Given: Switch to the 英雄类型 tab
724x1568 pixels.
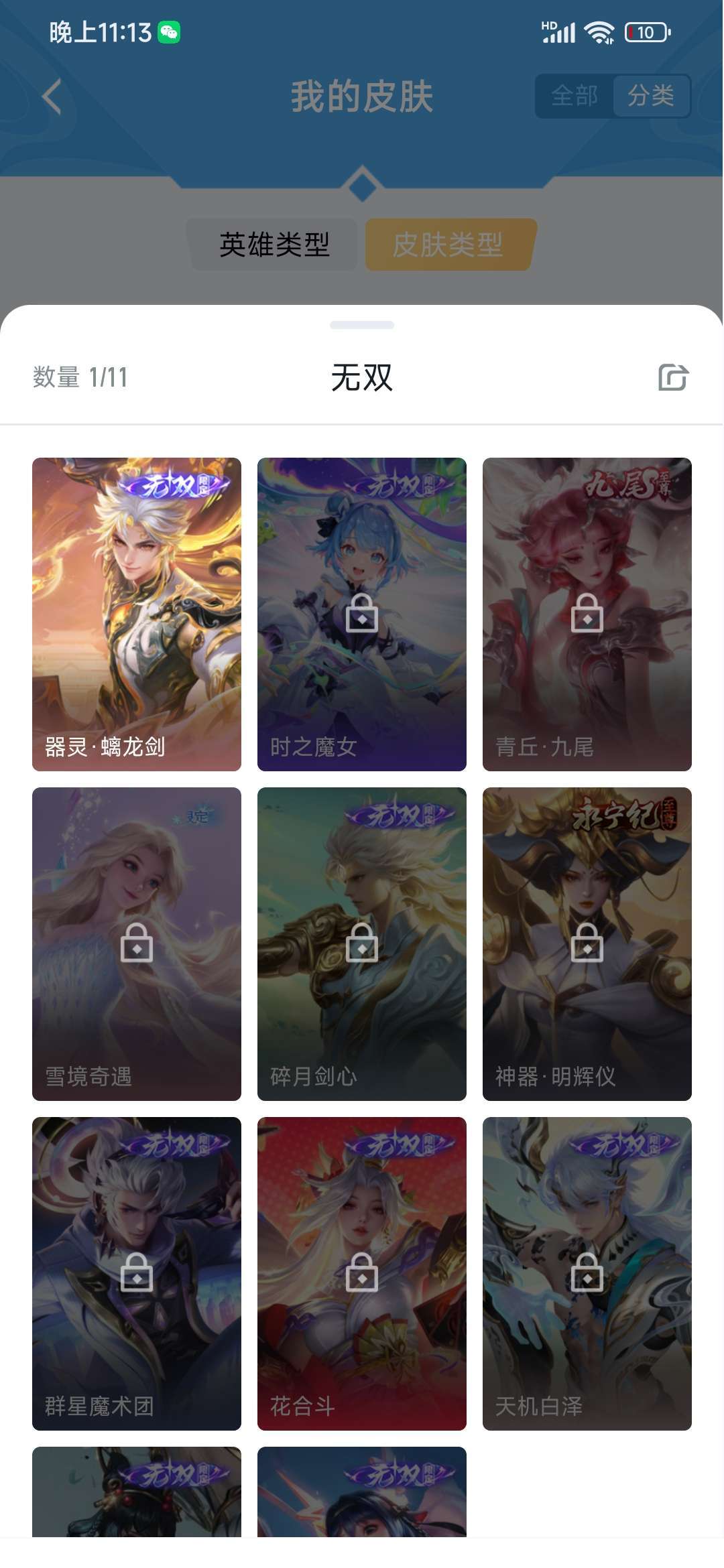Looking at the screenshot, I should [x=274, y=245].
